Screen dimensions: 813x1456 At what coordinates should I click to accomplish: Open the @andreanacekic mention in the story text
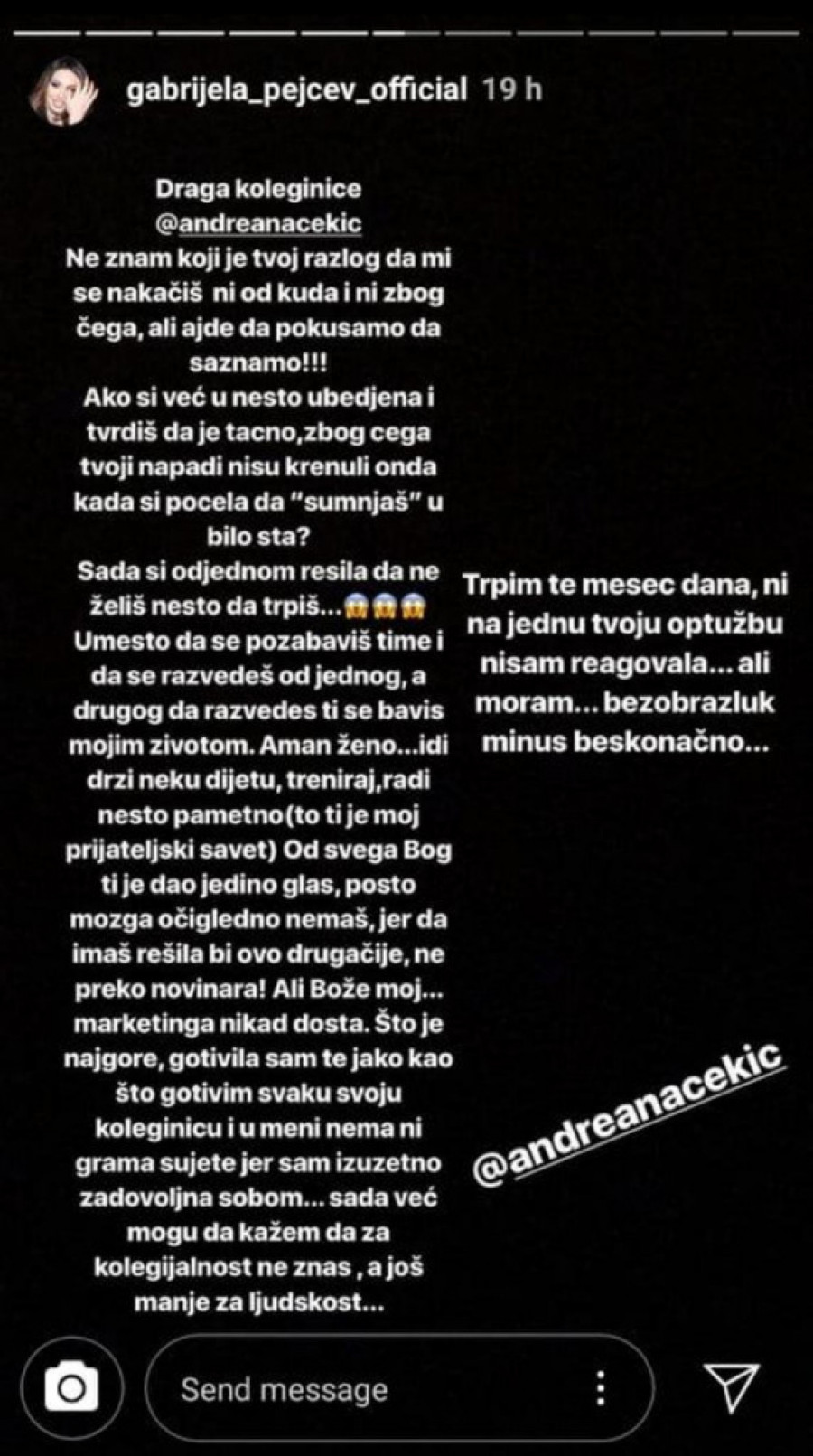(x=258, y=223)
